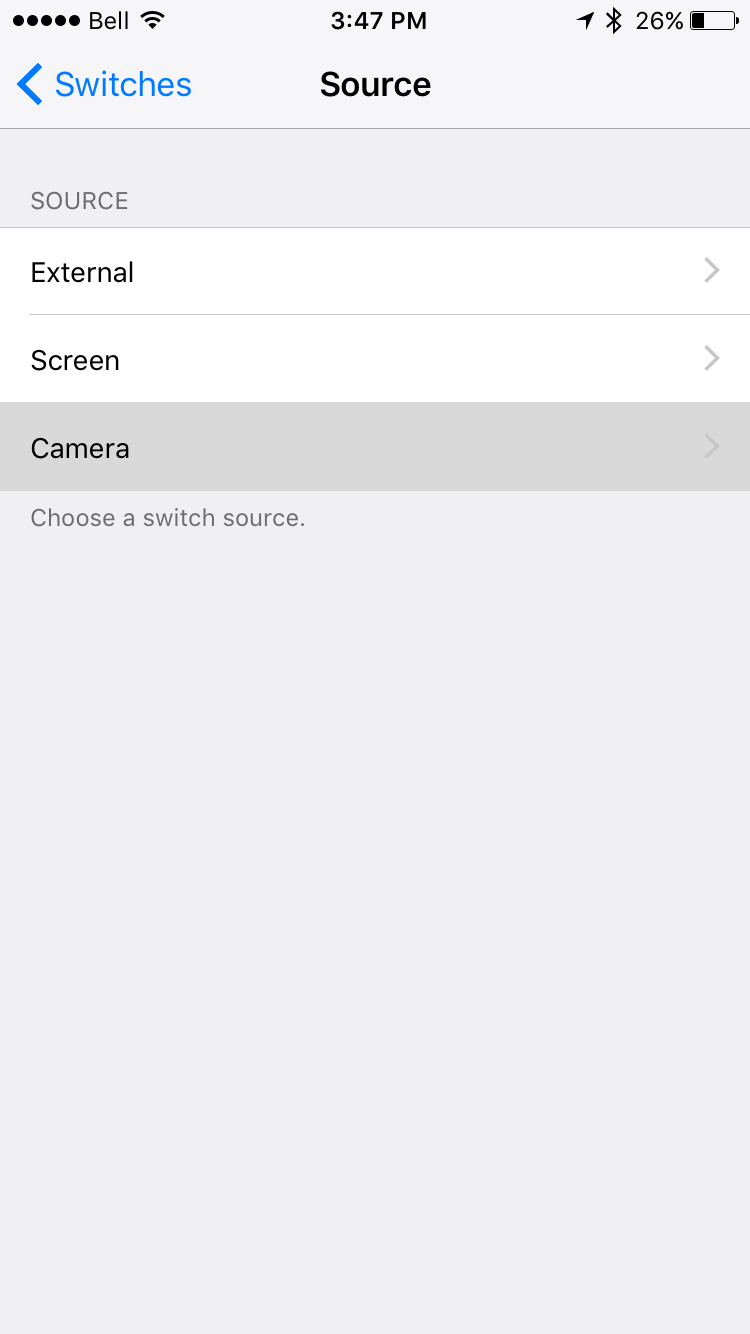Open the Camera source row
This screenshot has width=750, height=1334.
pos(375,447)
